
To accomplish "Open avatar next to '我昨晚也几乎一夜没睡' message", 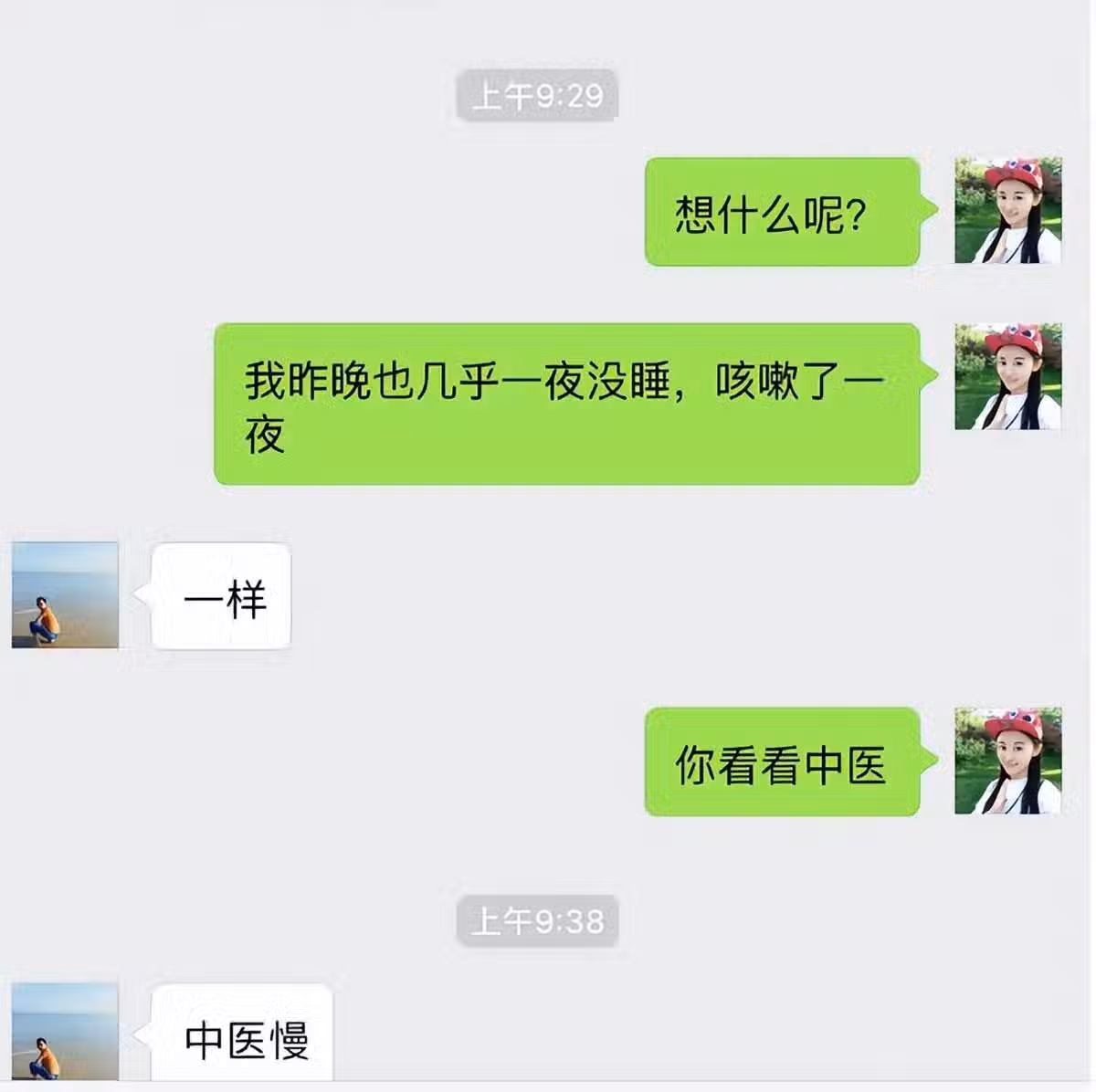I will (x=1007, y=376).
